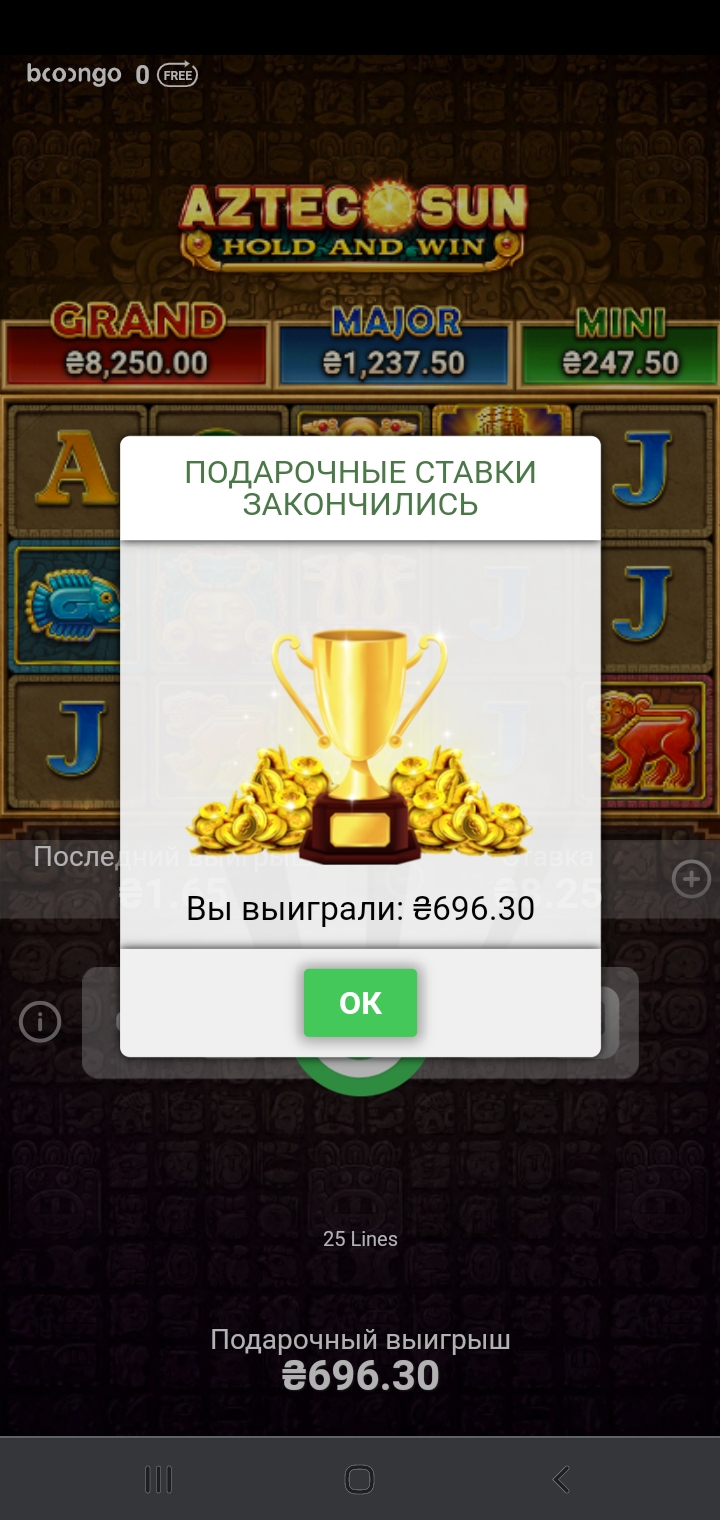Image resolution: width=720 pixels, height=1520 pixels.
Task: Go back using the system back button
Action: (561, 1479)
